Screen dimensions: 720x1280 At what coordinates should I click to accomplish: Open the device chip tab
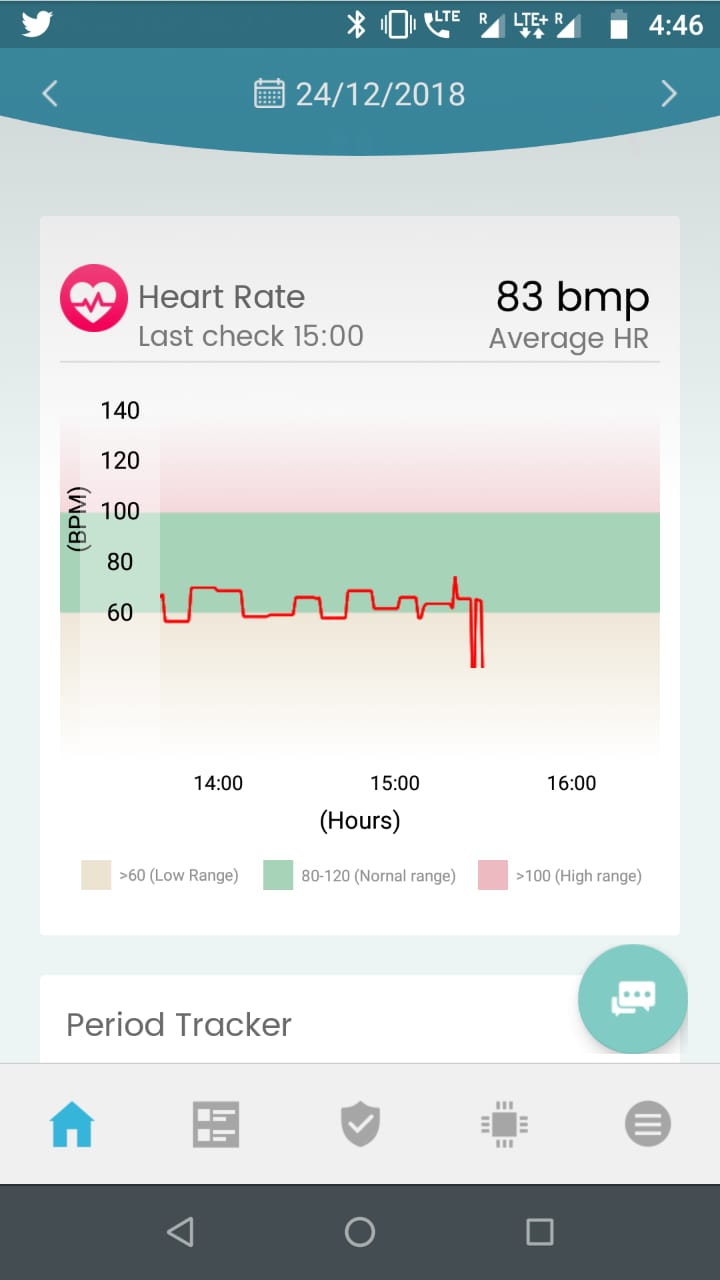pyautogui.click(x=504, y=1125)
